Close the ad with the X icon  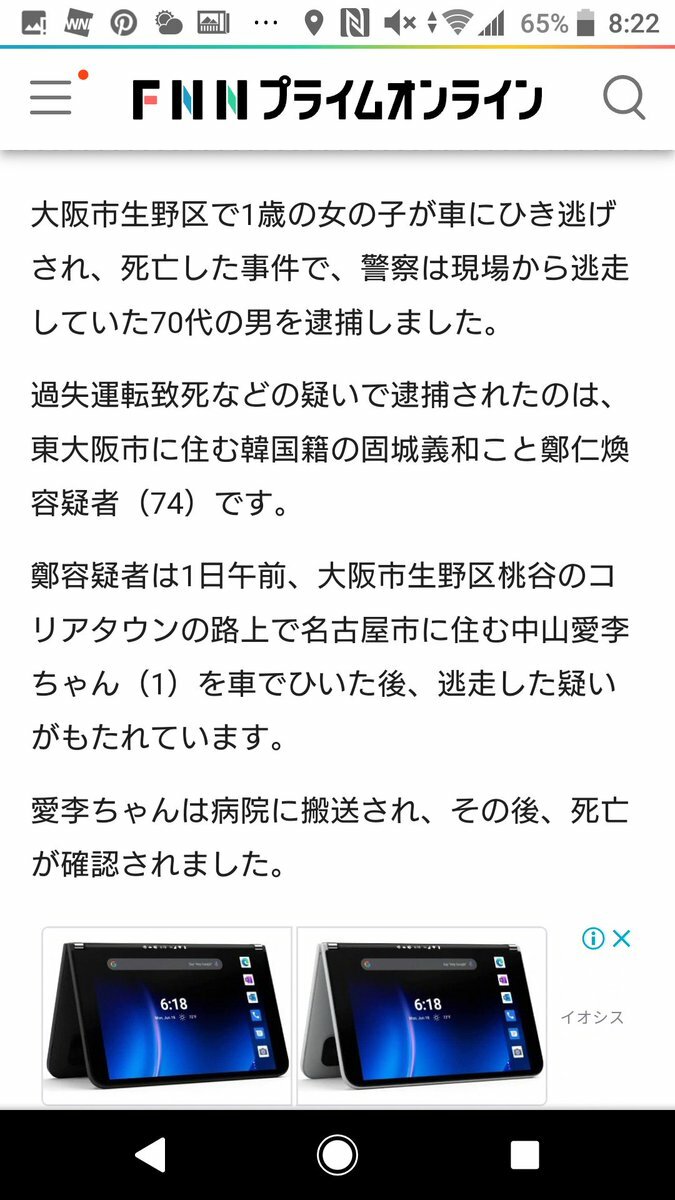621,939
